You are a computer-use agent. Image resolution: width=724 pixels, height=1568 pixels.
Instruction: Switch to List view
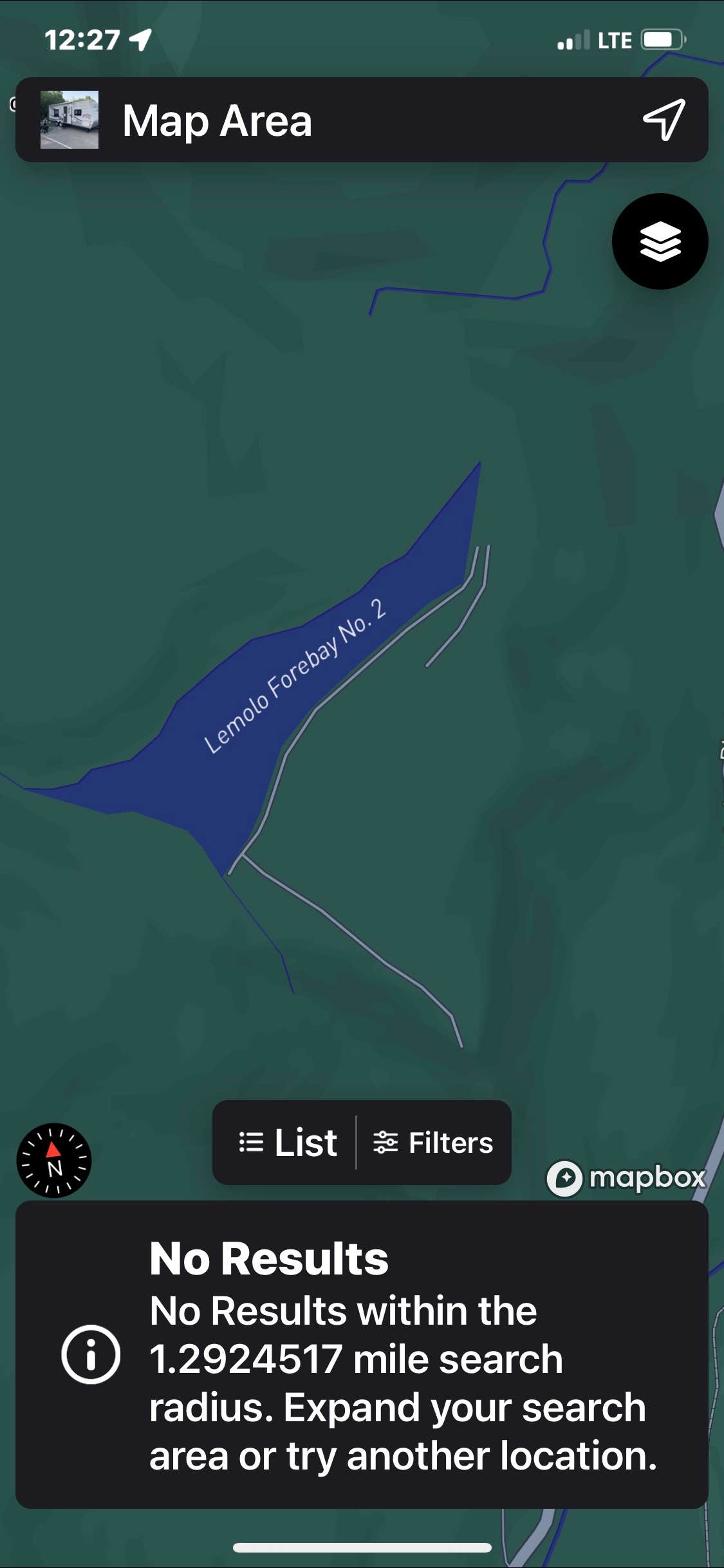pyautogui.click(x=289, y=1143)
